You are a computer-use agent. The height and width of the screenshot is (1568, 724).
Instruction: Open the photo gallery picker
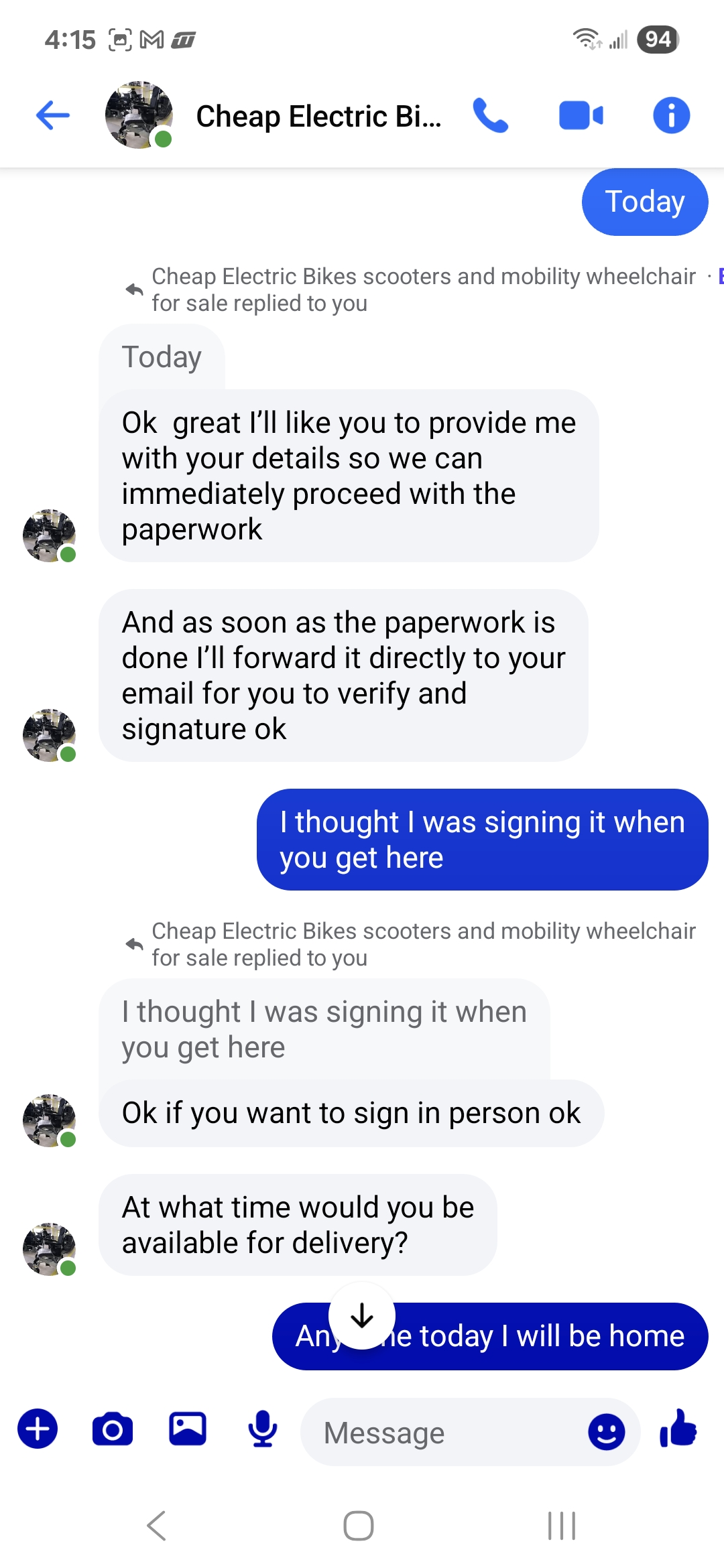coord(188,1429)
